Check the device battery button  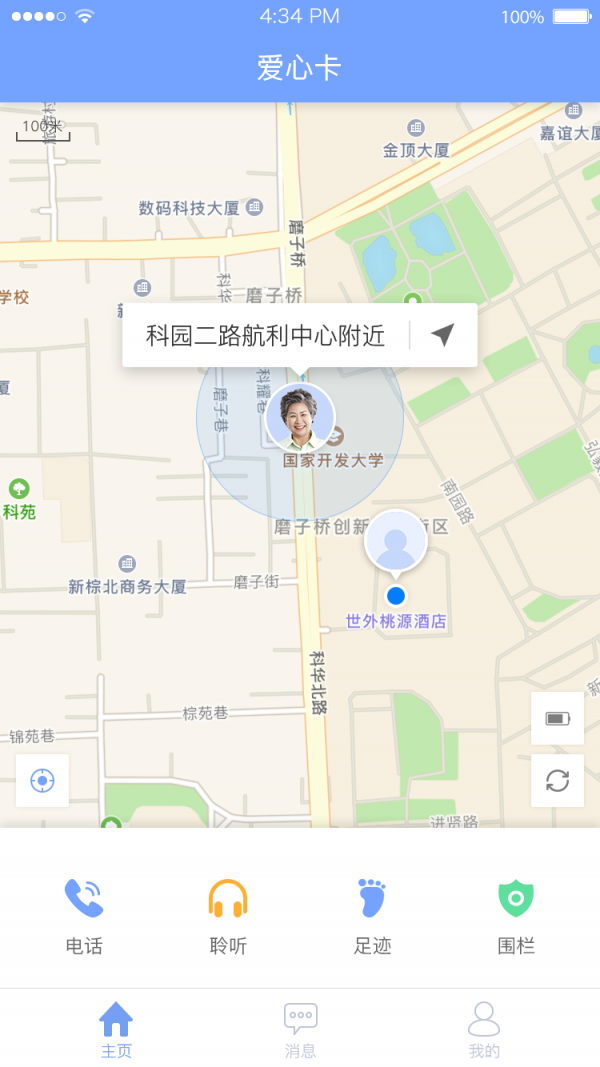[557, 718]
